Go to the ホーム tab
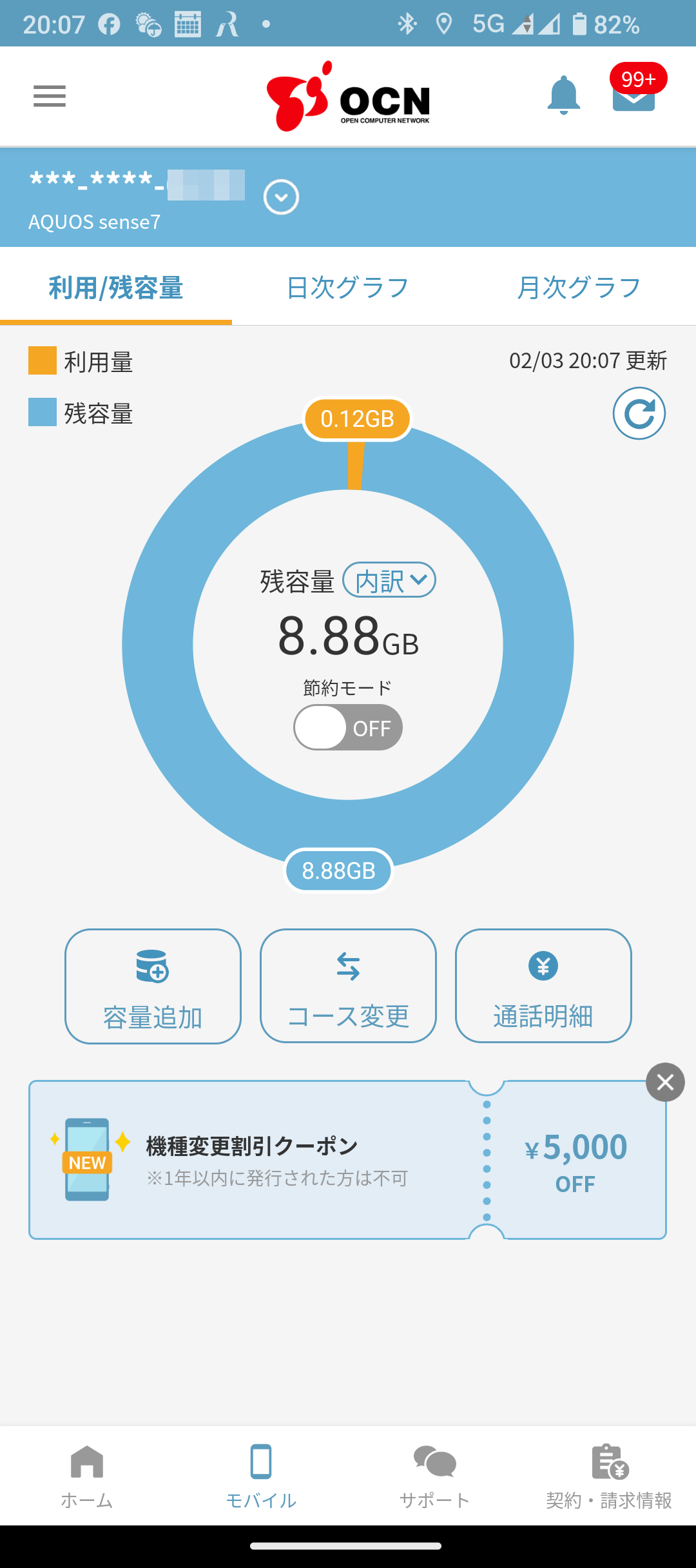This screenshot has width=696, height=1568. pos(87,1476)
